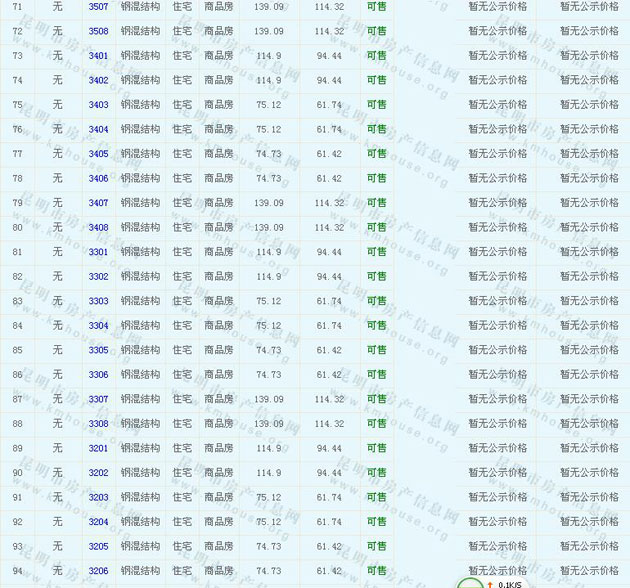Select room number 3408

click(98, 227)
